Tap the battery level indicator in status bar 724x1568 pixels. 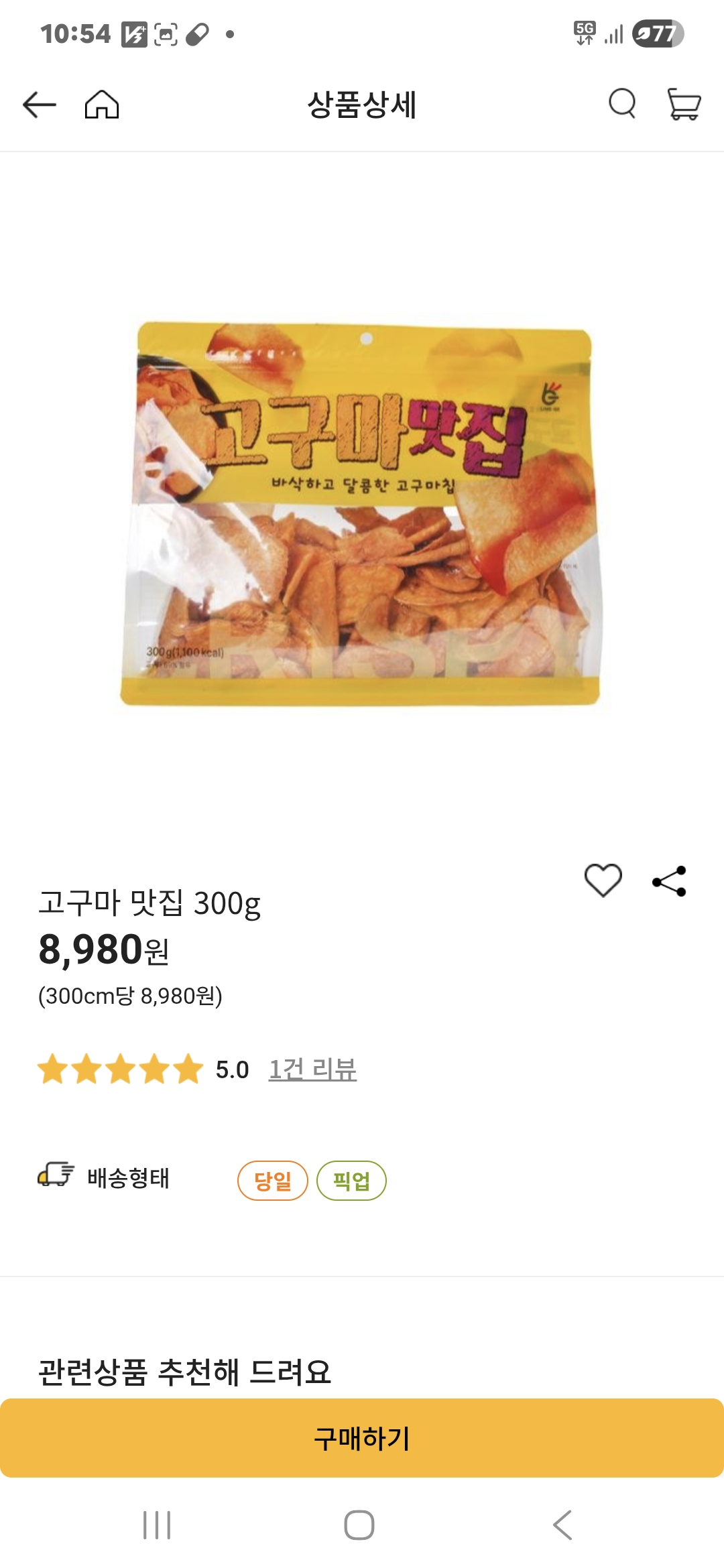(660, 32)
